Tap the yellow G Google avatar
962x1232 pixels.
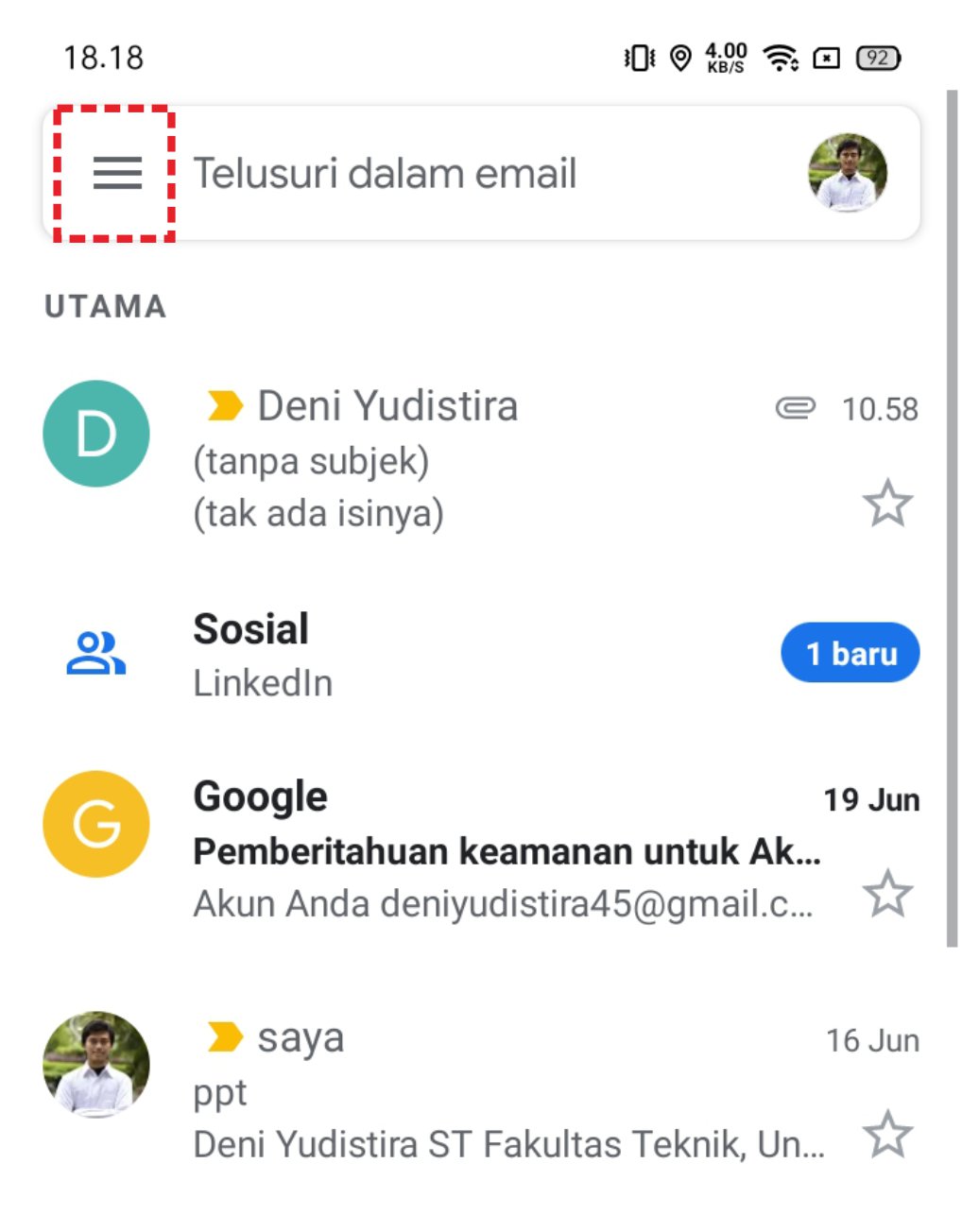pos(96,824)
